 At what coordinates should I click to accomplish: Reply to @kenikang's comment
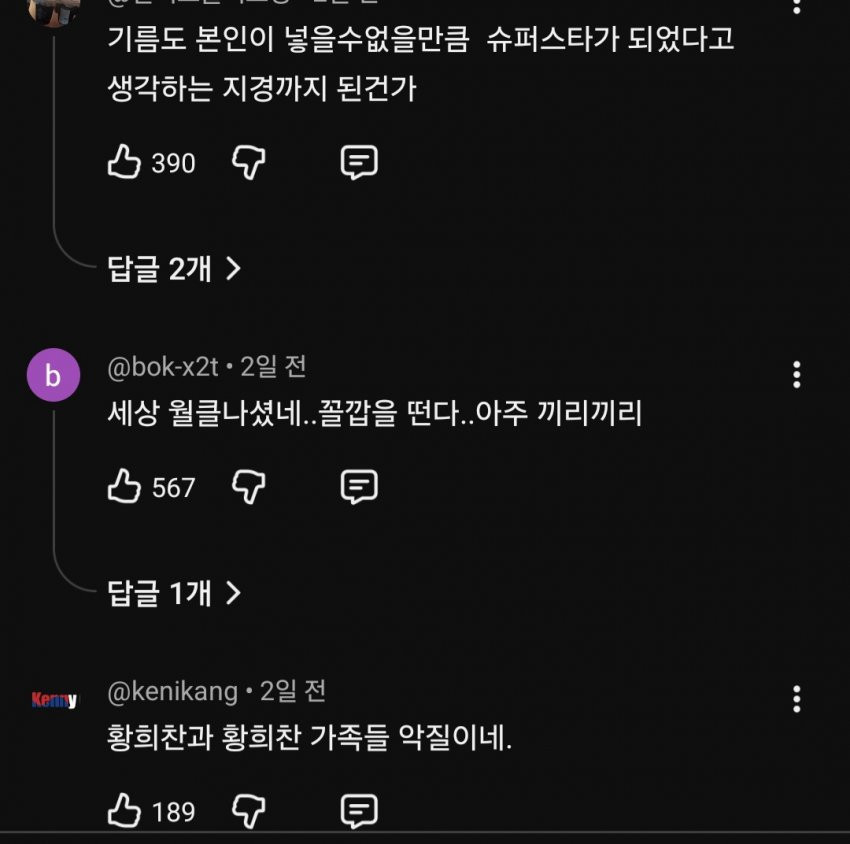[359, 811]
